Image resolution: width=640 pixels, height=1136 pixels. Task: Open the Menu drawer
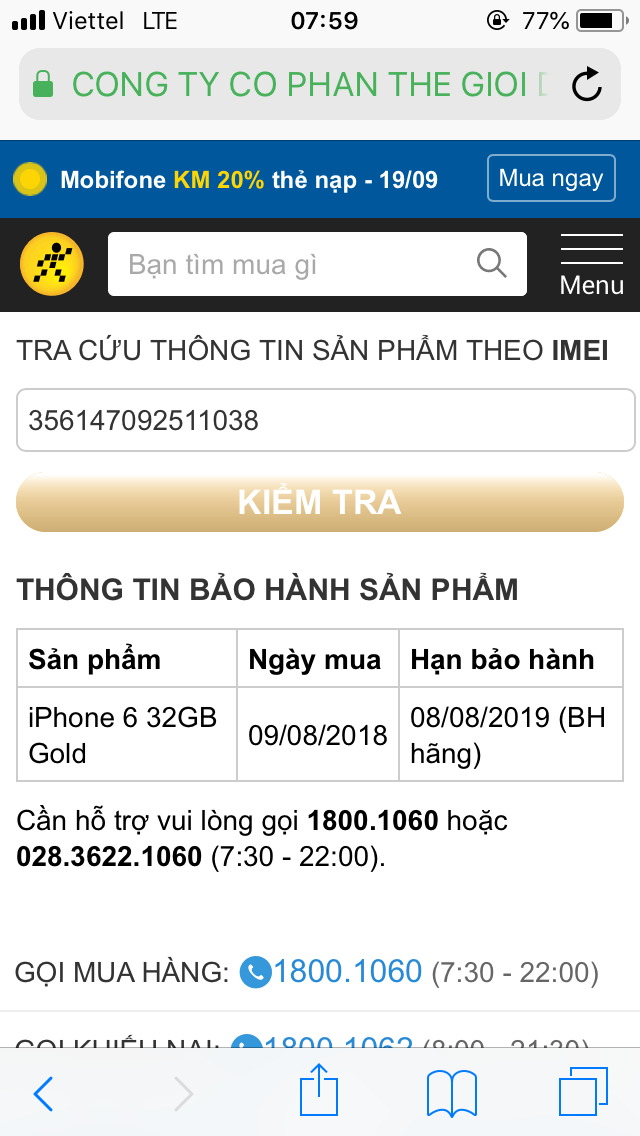pos(591,266)
